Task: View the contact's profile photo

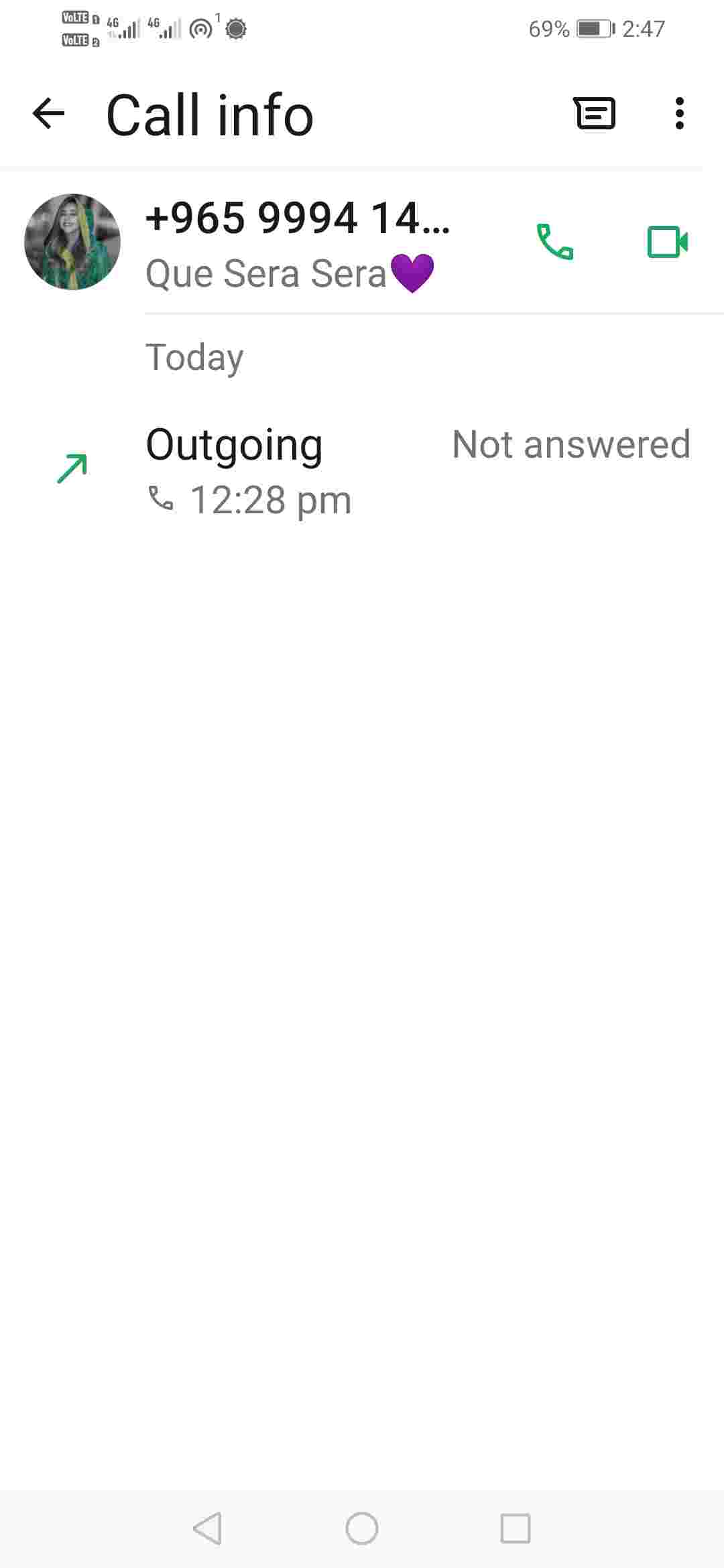Action: pos(72,242)
